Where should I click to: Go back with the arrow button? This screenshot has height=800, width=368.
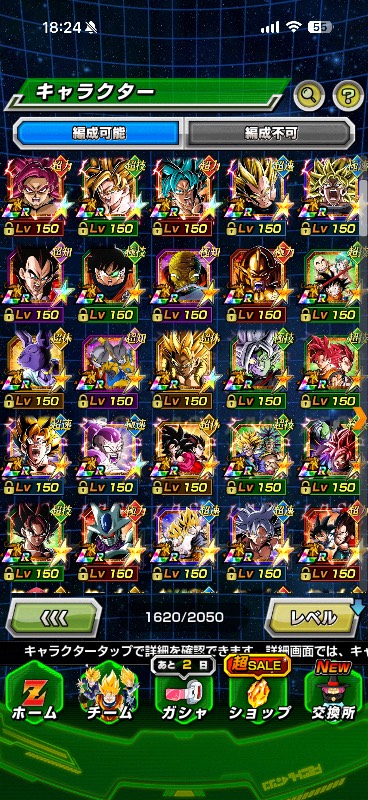(x=54, y=618)
